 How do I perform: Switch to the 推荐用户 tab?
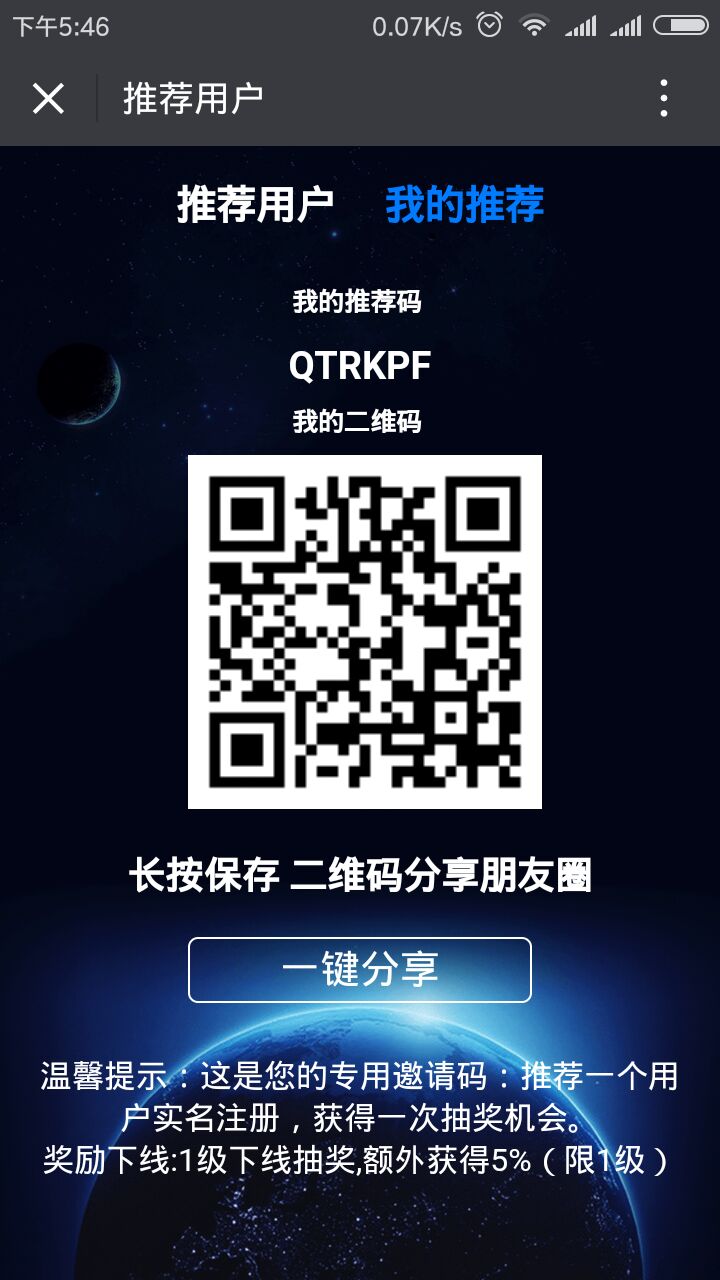255,205
